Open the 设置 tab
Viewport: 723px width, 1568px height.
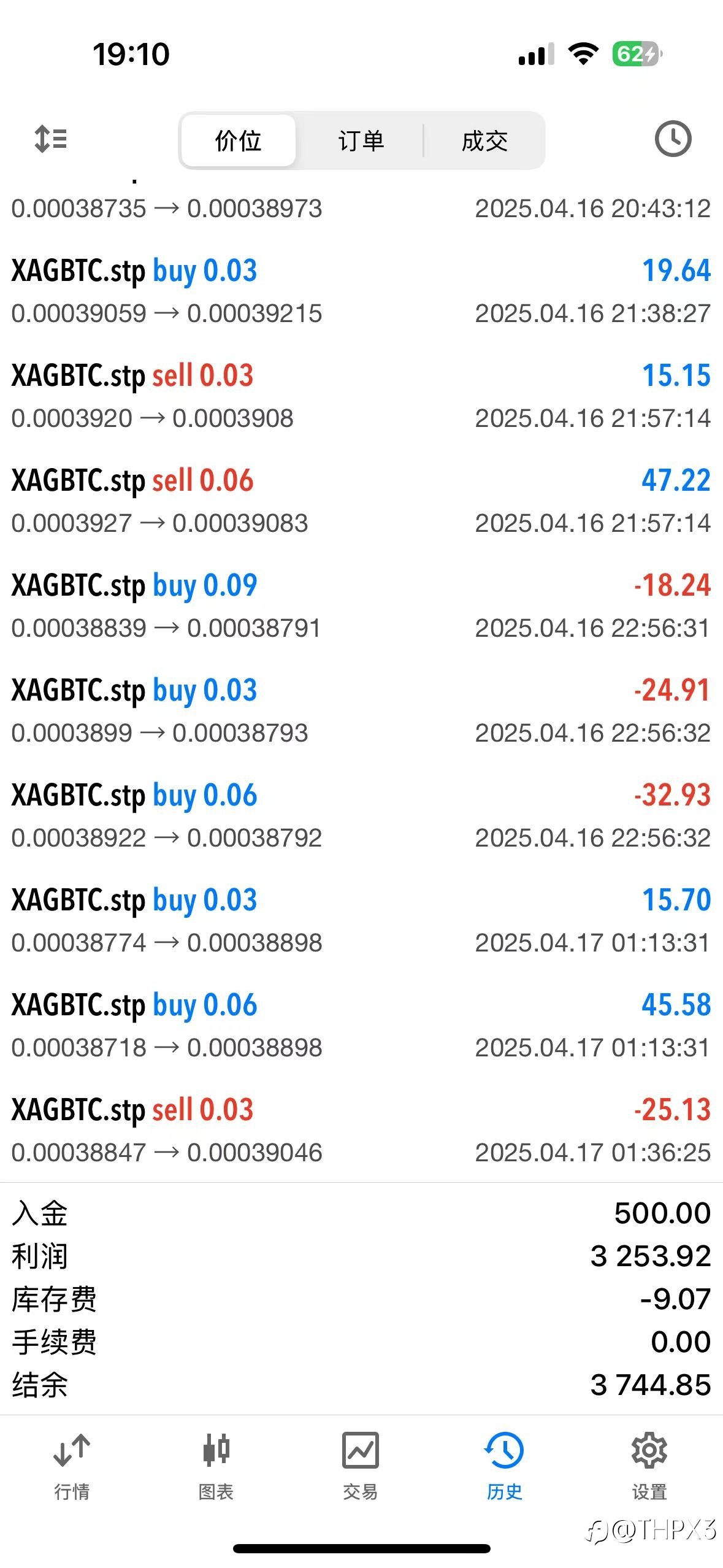pyautogui.click(x=649, y=1466)
